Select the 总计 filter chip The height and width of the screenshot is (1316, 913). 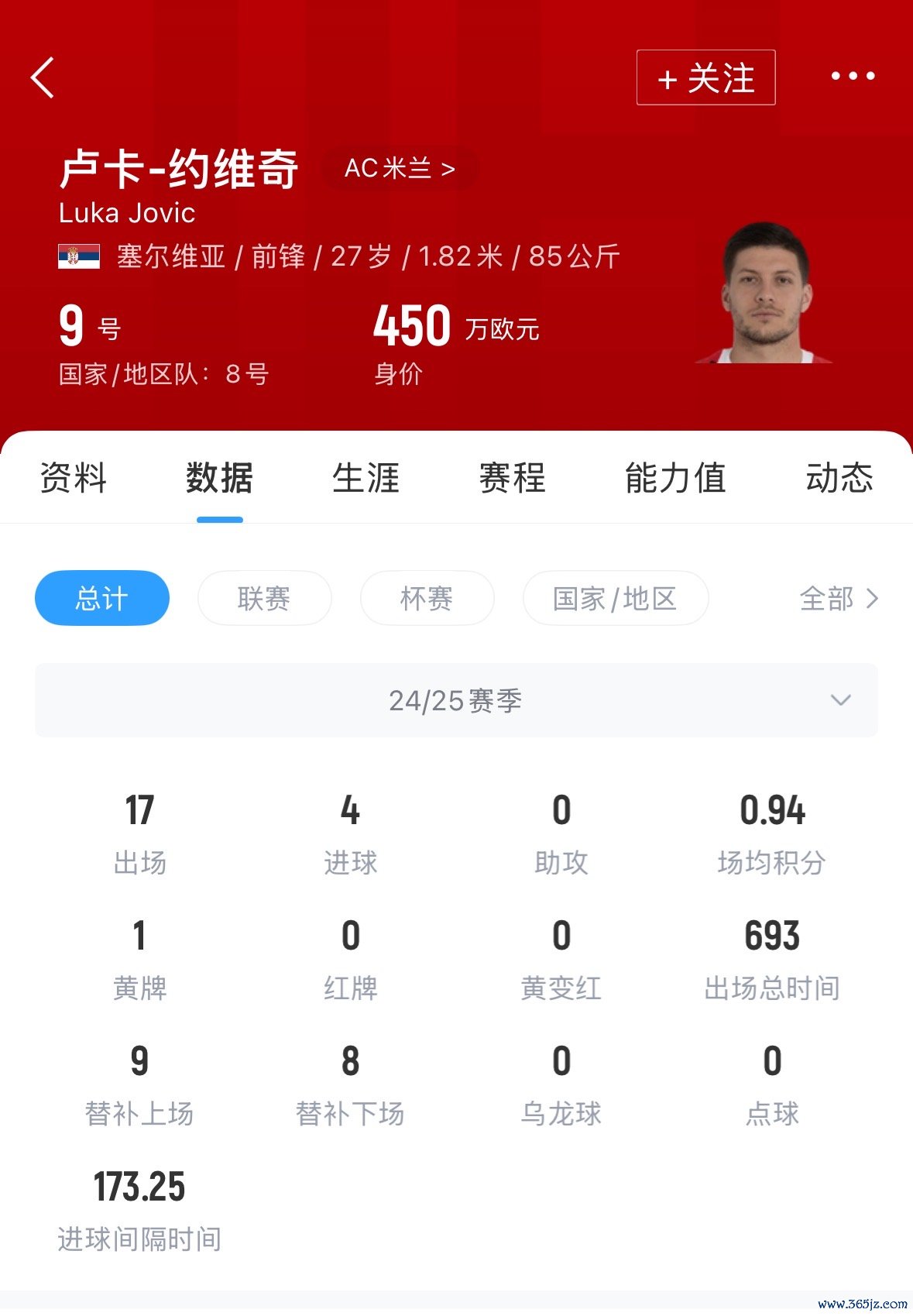pyautogui.click(x=102, y=598)
